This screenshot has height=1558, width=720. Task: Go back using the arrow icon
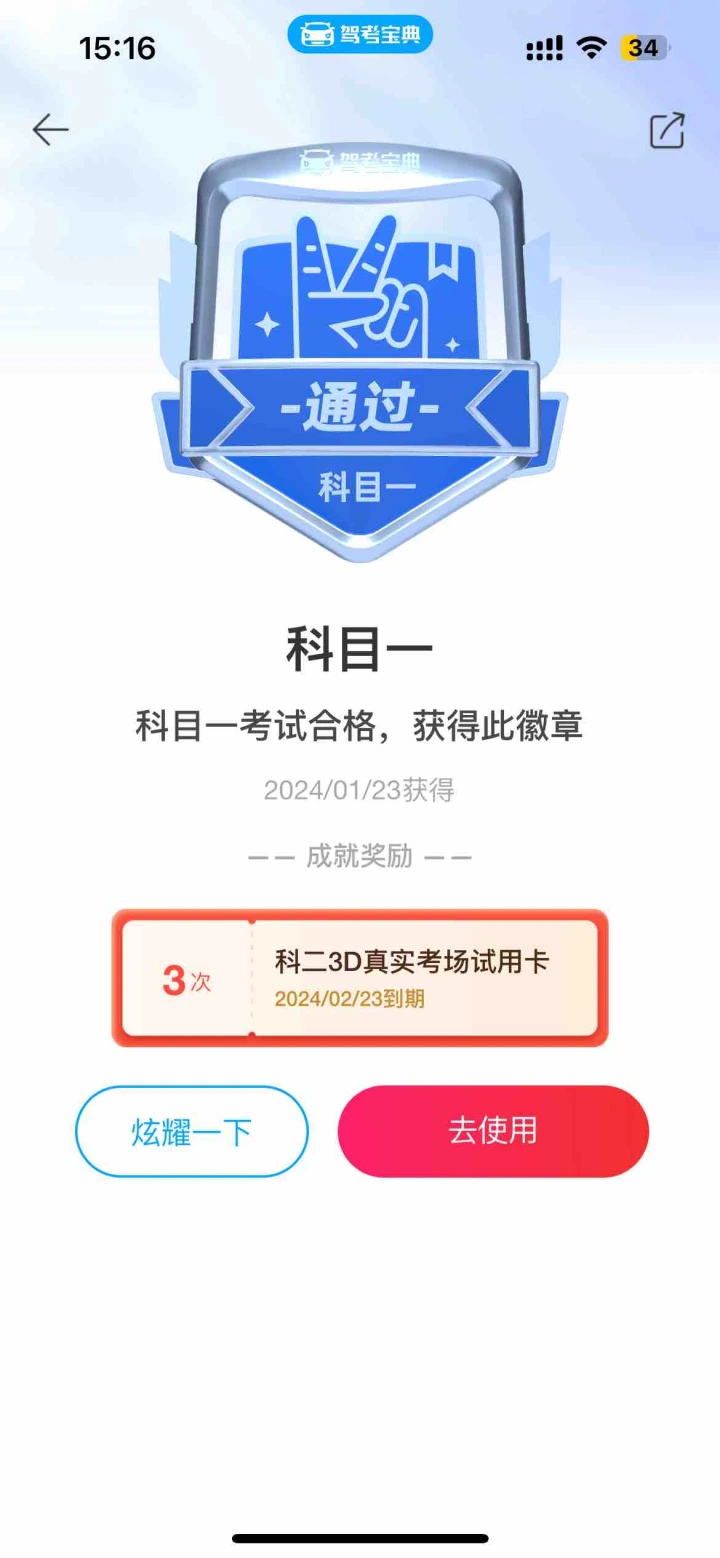[50, 130]
